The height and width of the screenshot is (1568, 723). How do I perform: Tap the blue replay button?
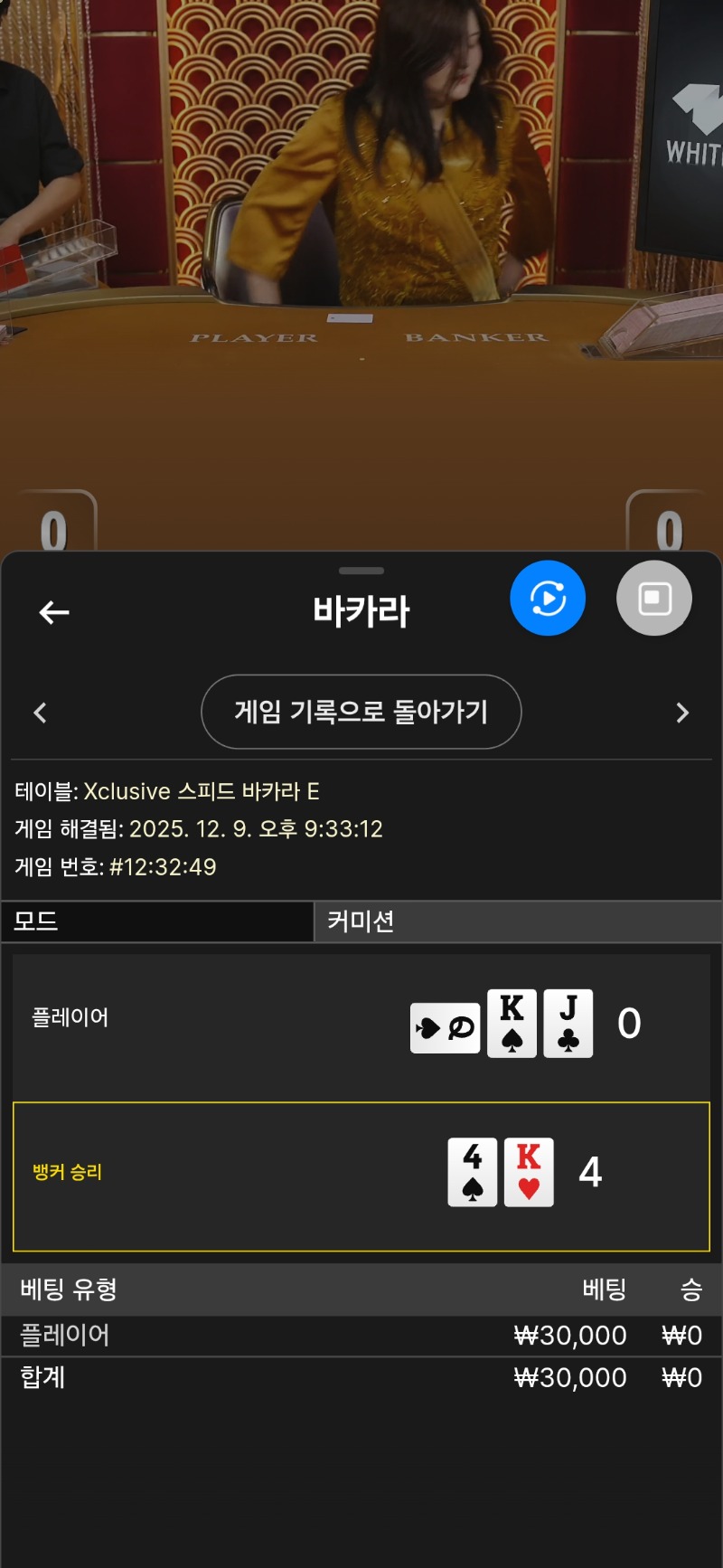pos(548,599)
